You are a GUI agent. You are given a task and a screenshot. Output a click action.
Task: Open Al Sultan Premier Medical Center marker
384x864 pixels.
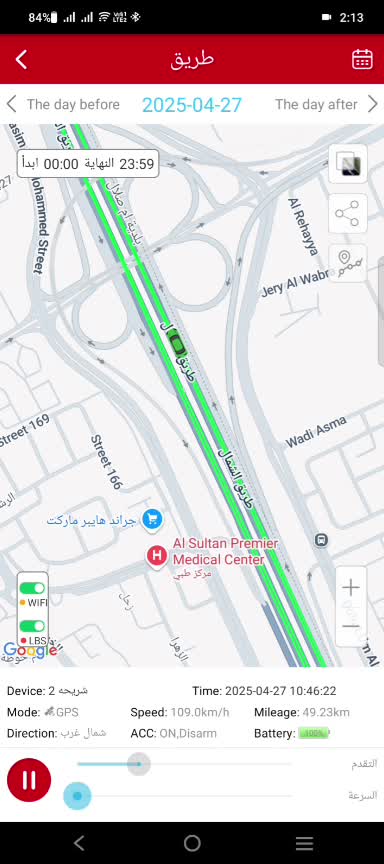pyautogui.click(x=157, y=555)
